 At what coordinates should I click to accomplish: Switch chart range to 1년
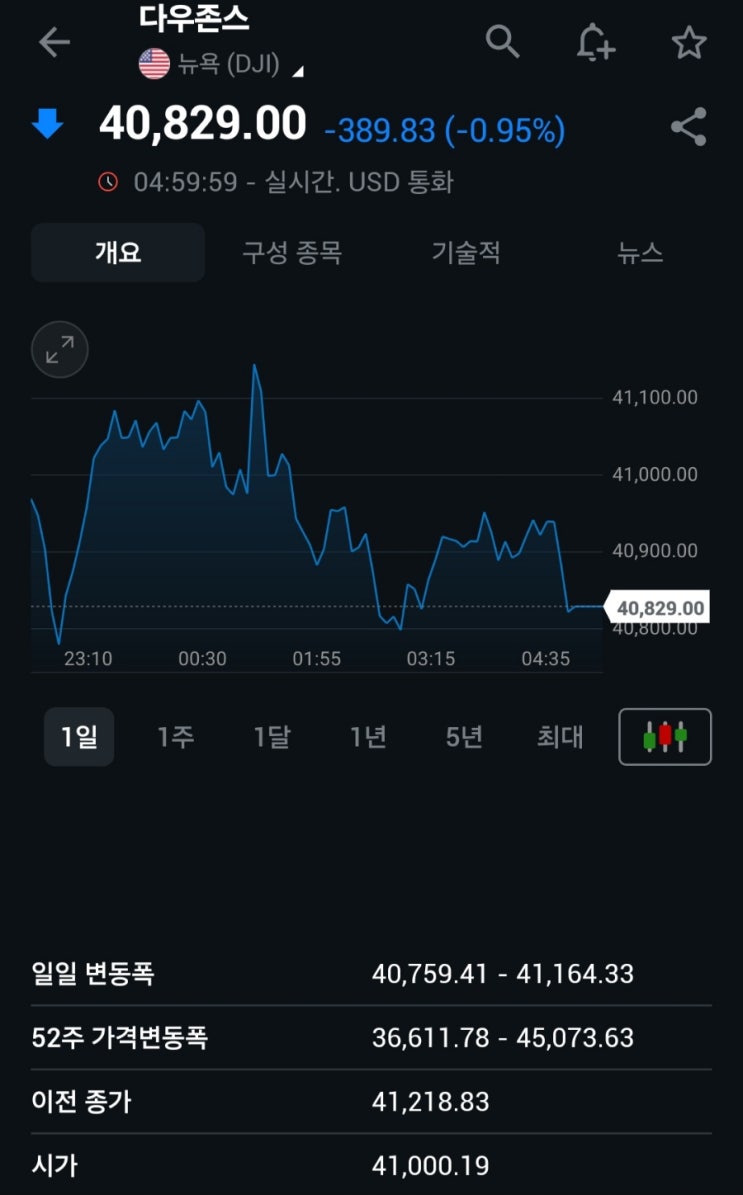coord(368,737)
